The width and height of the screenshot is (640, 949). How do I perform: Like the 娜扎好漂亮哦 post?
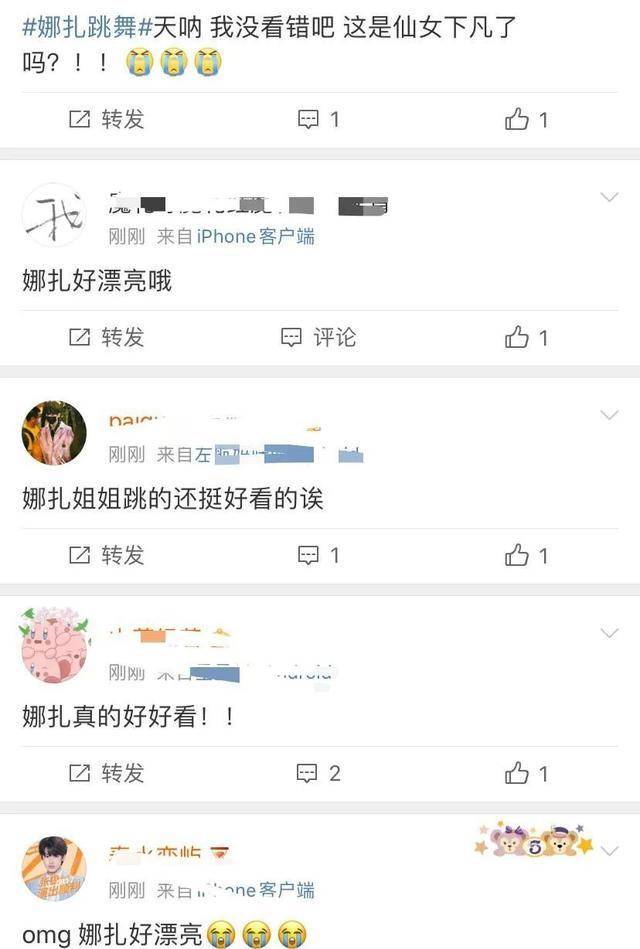526,338
